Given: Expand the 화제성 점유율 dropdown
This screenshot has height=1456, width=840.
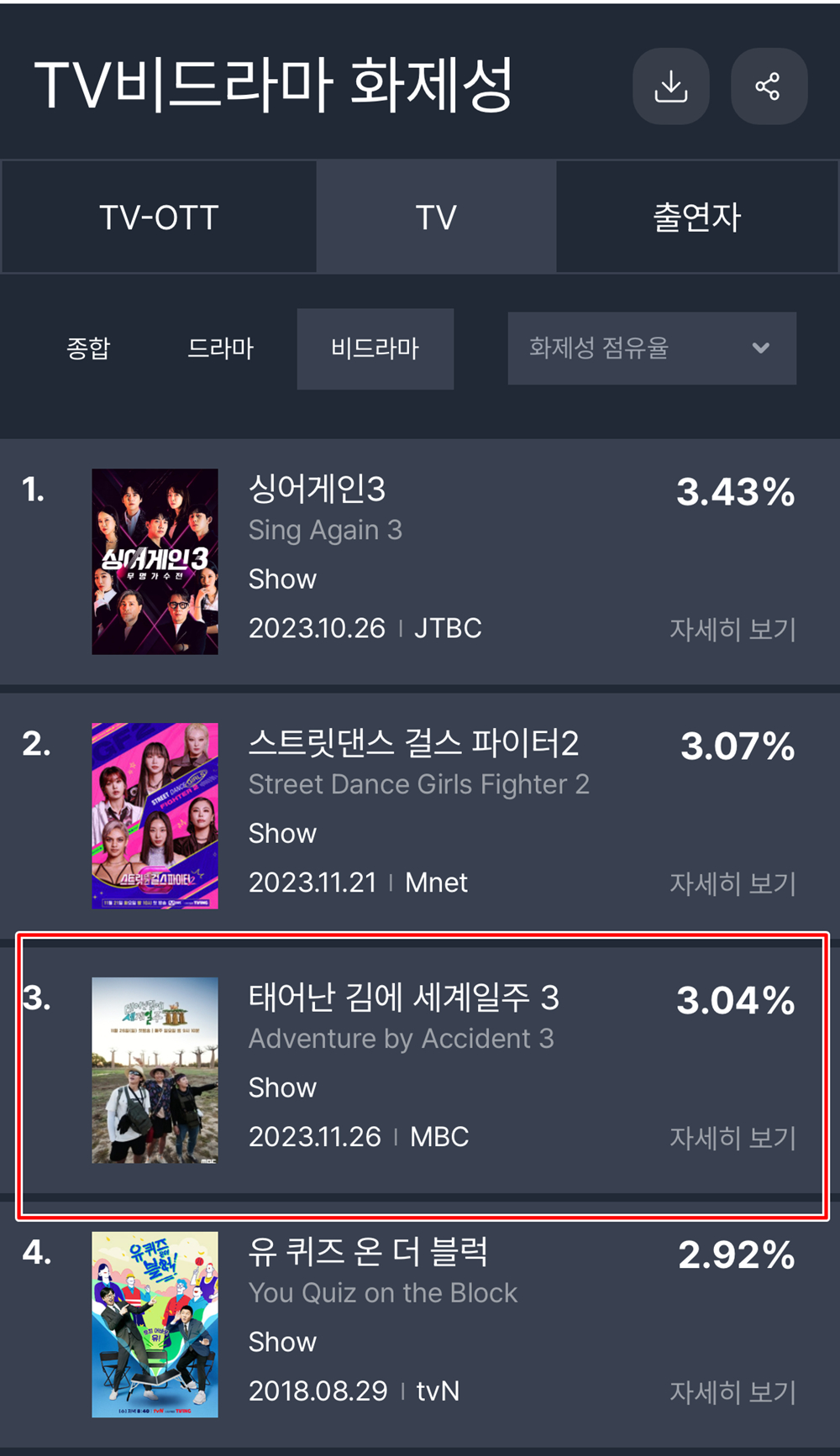Looking at the screenshot, I should tap(651, 348).
